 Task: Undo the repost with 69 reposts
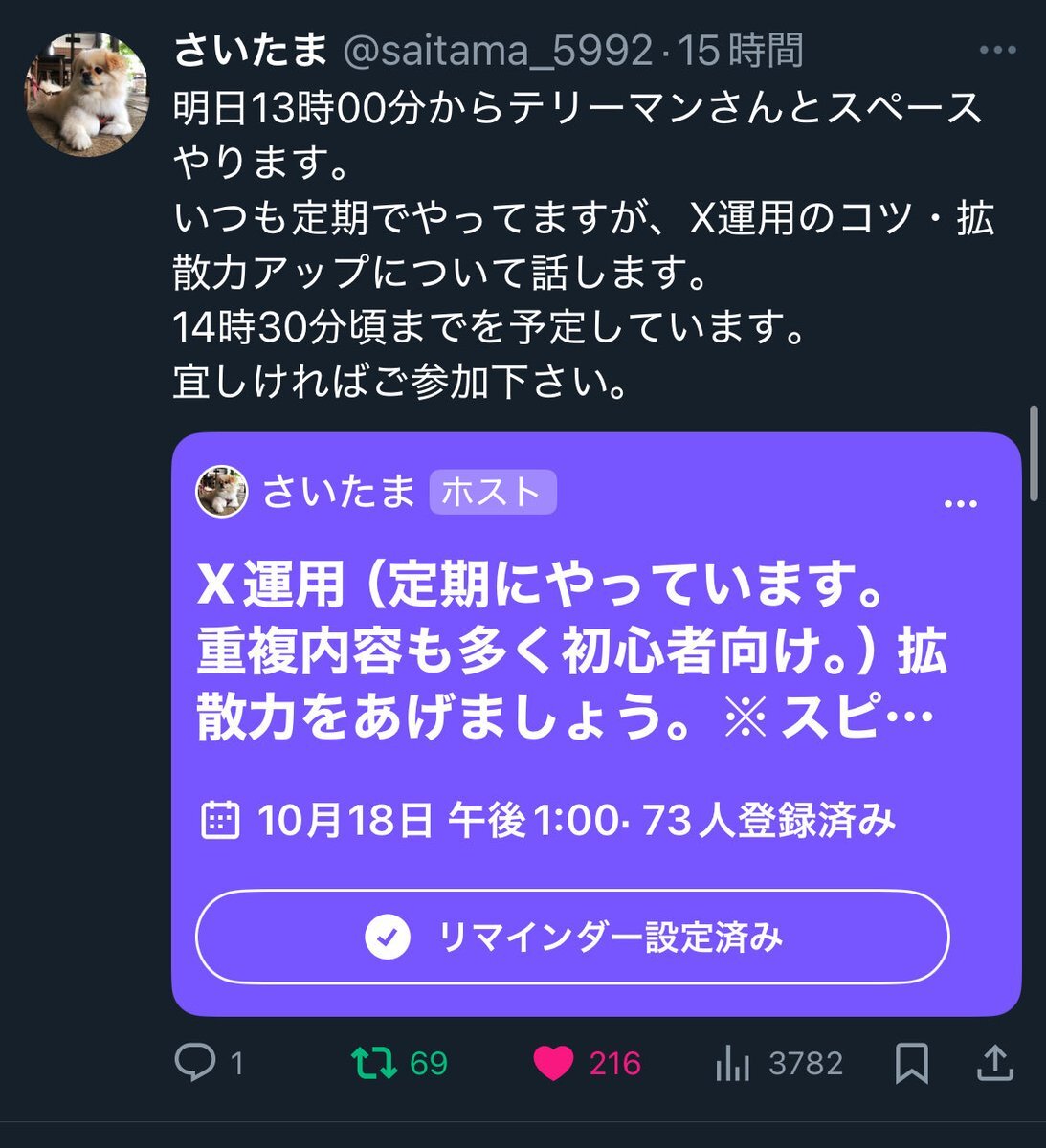coord(398,1063)
